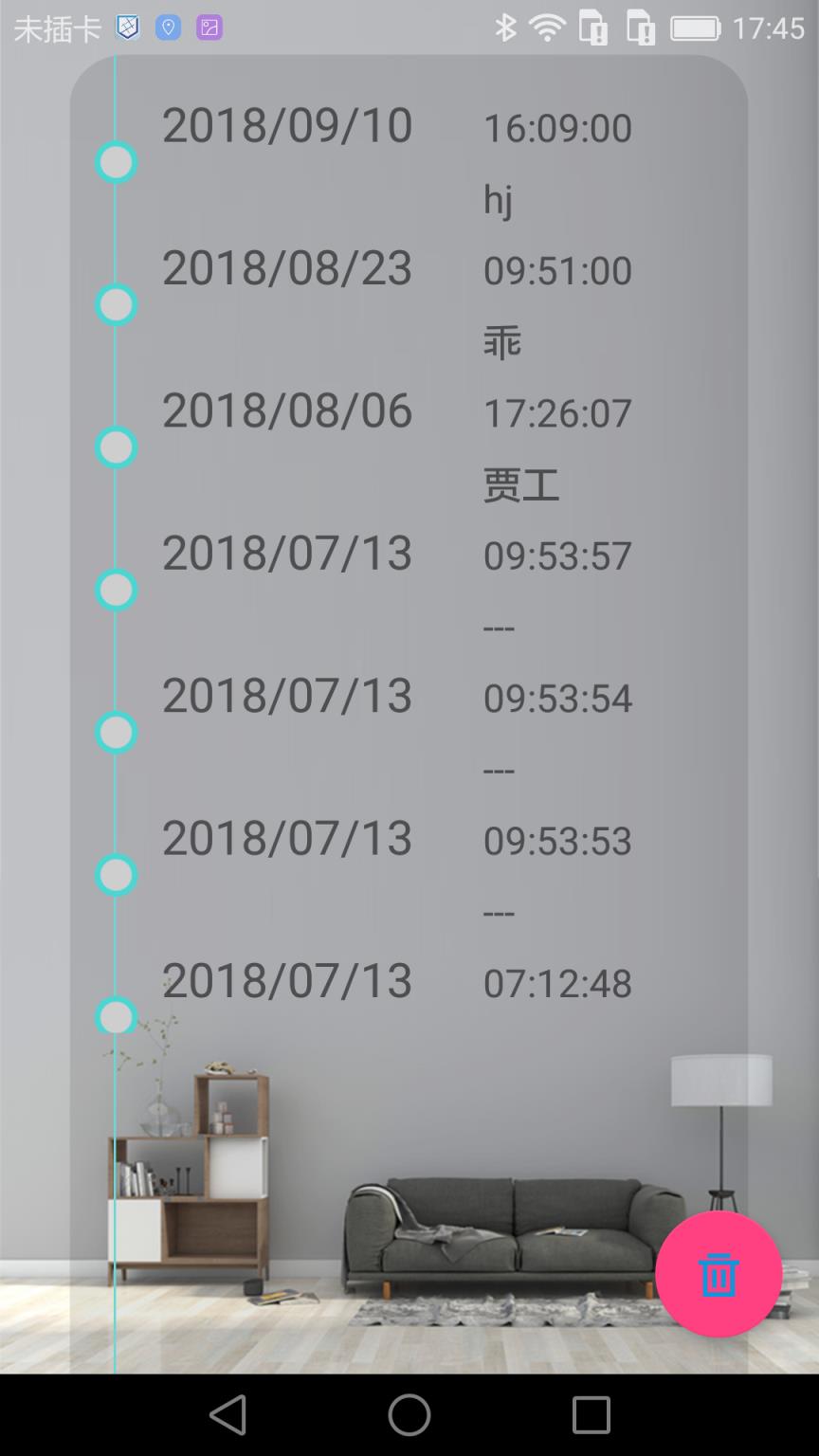Tap the 未插卡 text in the status bar
The image size is (819, 1456).
[55, 27]
